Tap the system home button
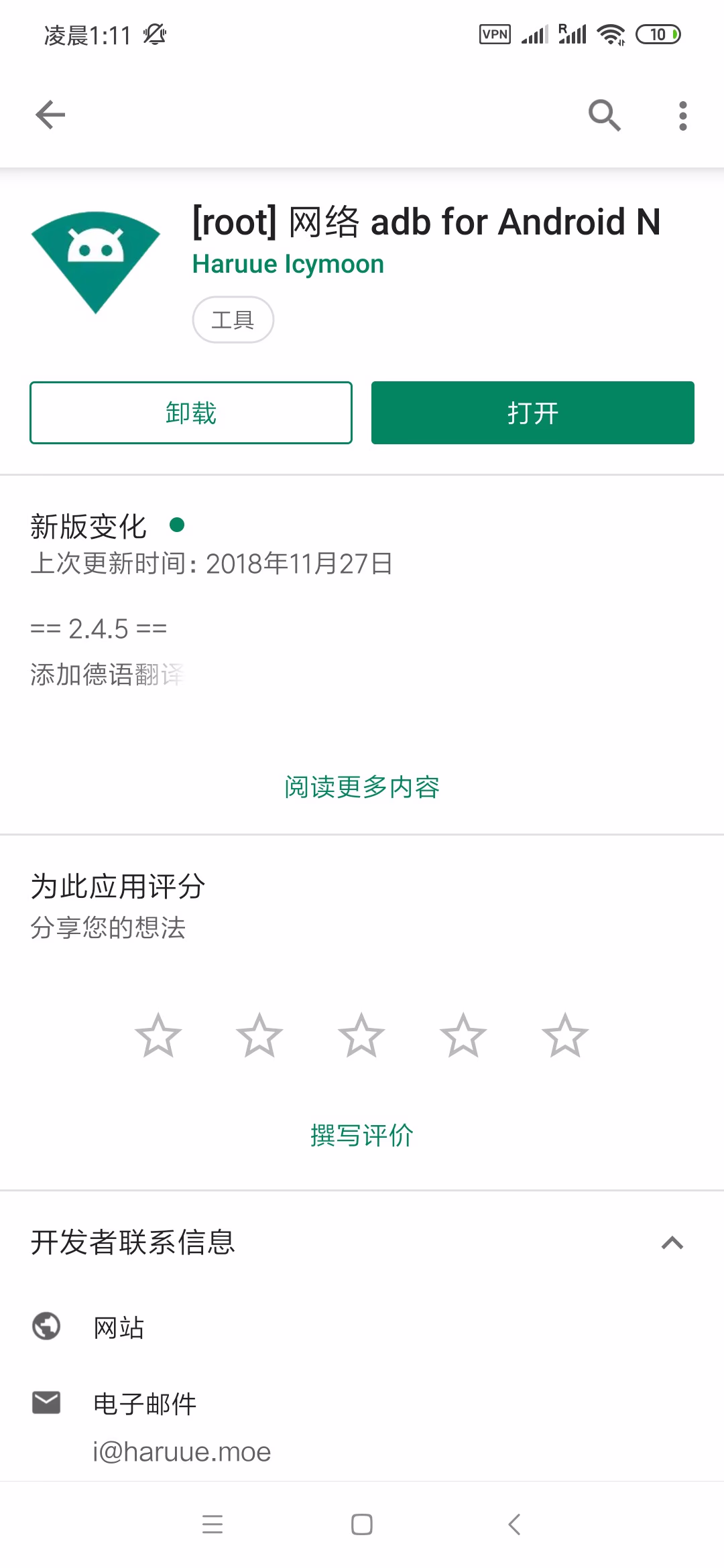The width and height of the screenshot is (724, 1568). [362, 1524]
